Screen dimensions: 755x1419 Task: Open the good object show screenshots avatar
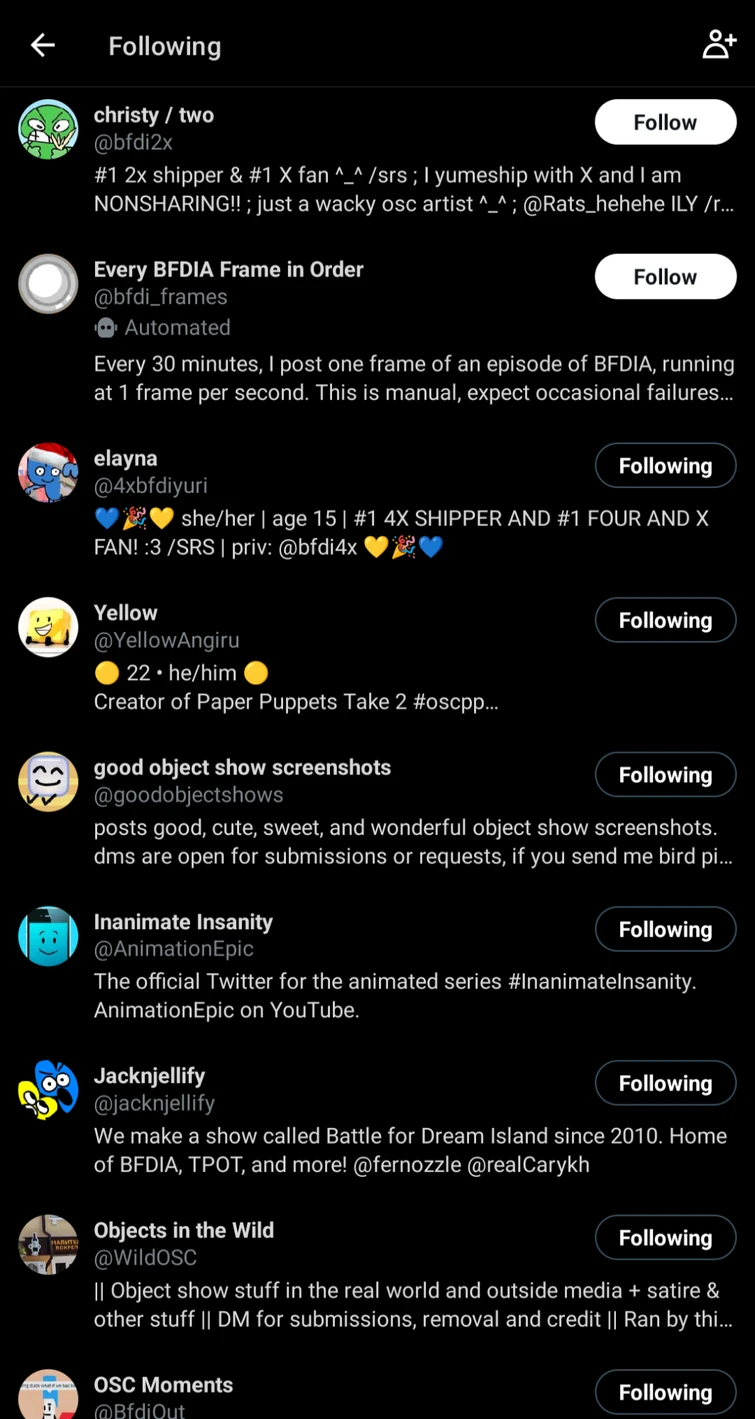(48, 781)
